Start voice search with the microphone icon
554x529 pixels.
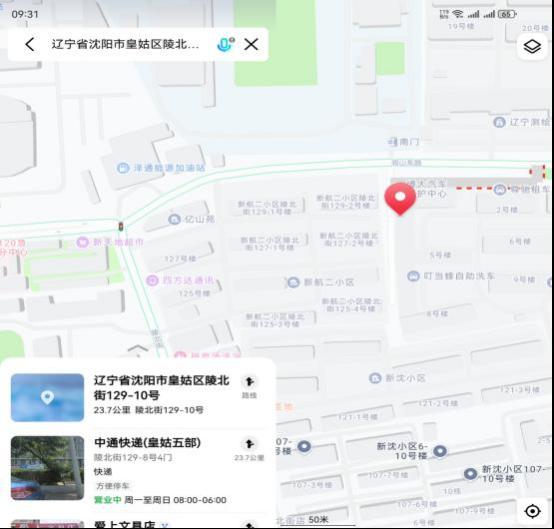pos(225,45)
